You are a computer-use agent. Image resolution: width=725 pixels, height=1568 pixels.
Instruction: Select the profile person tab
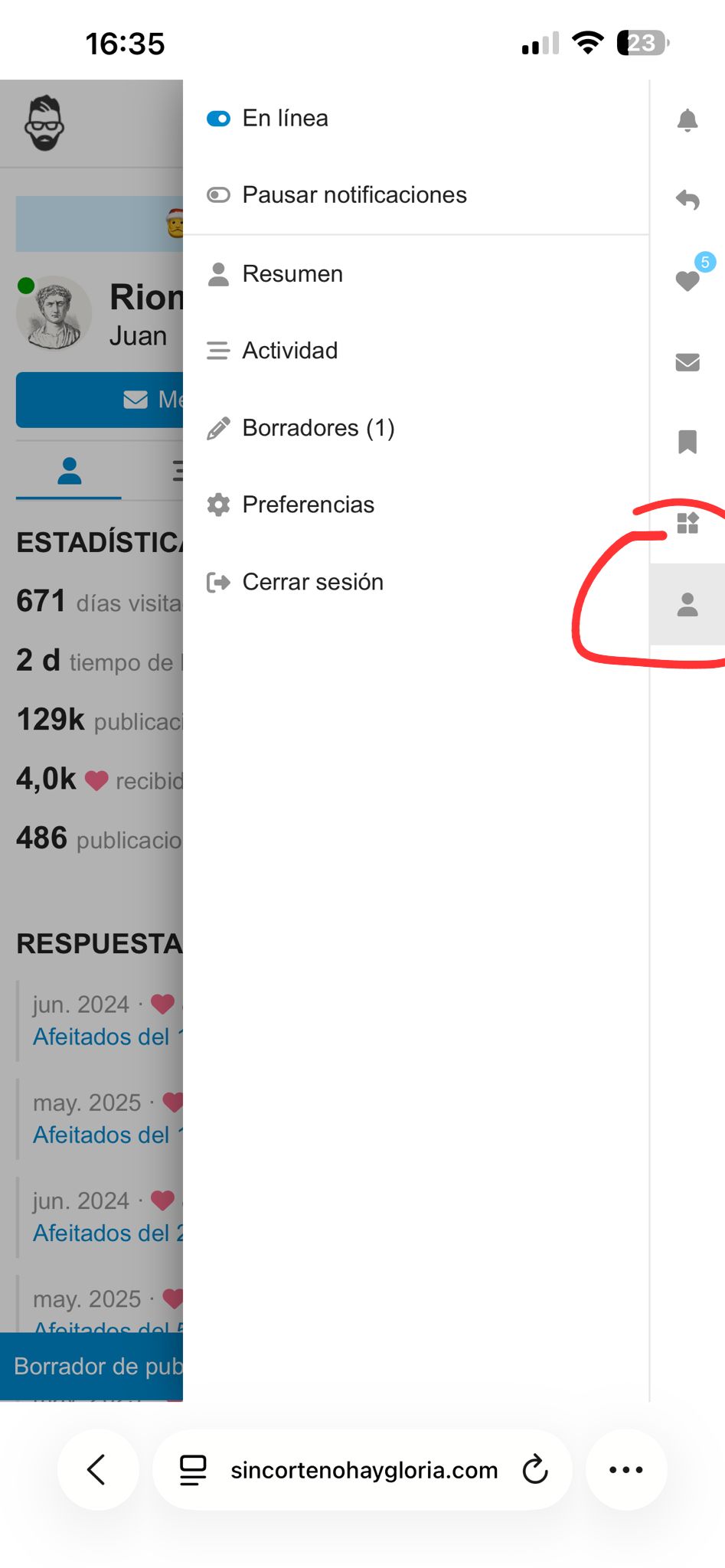pos(687,605)
